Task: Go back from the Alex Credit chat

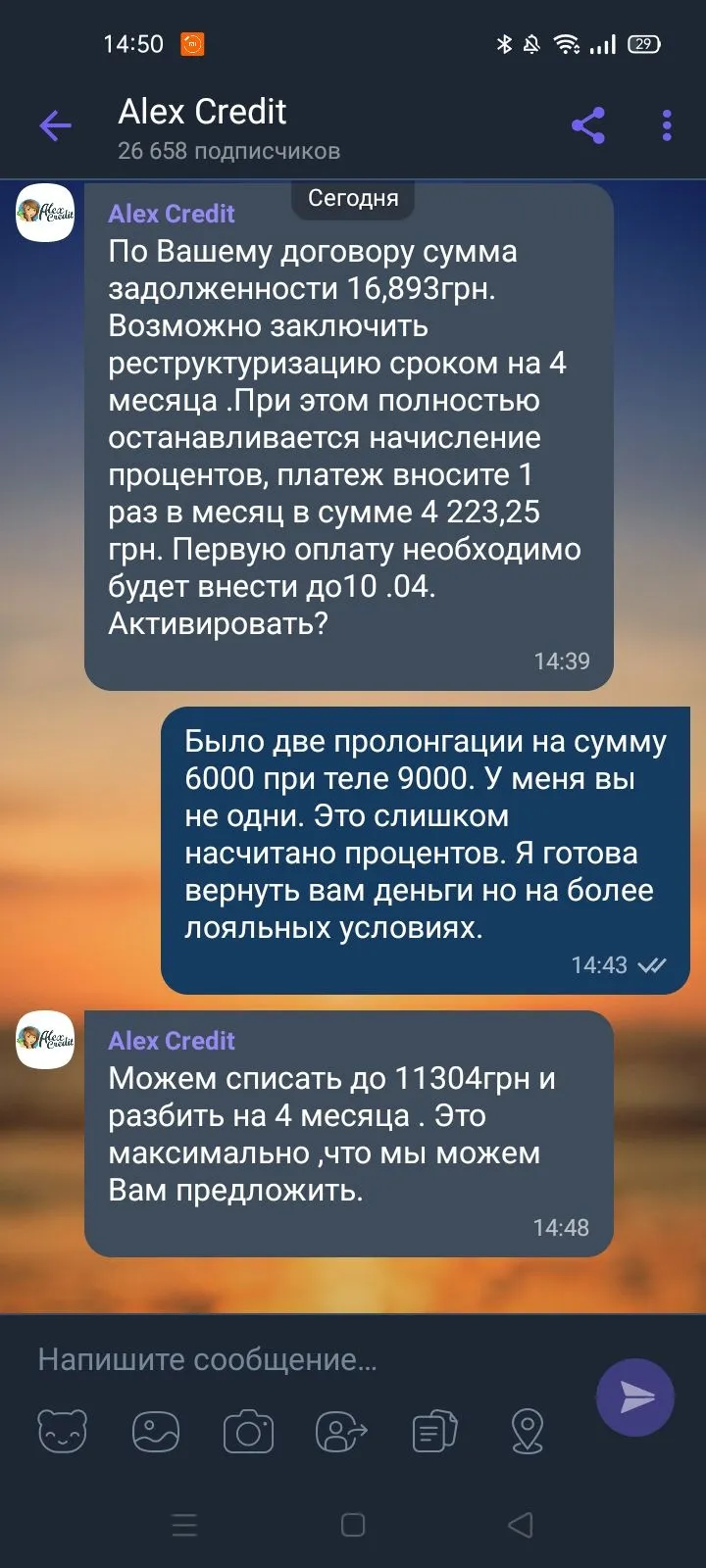Action: click(x=56, y=125)
